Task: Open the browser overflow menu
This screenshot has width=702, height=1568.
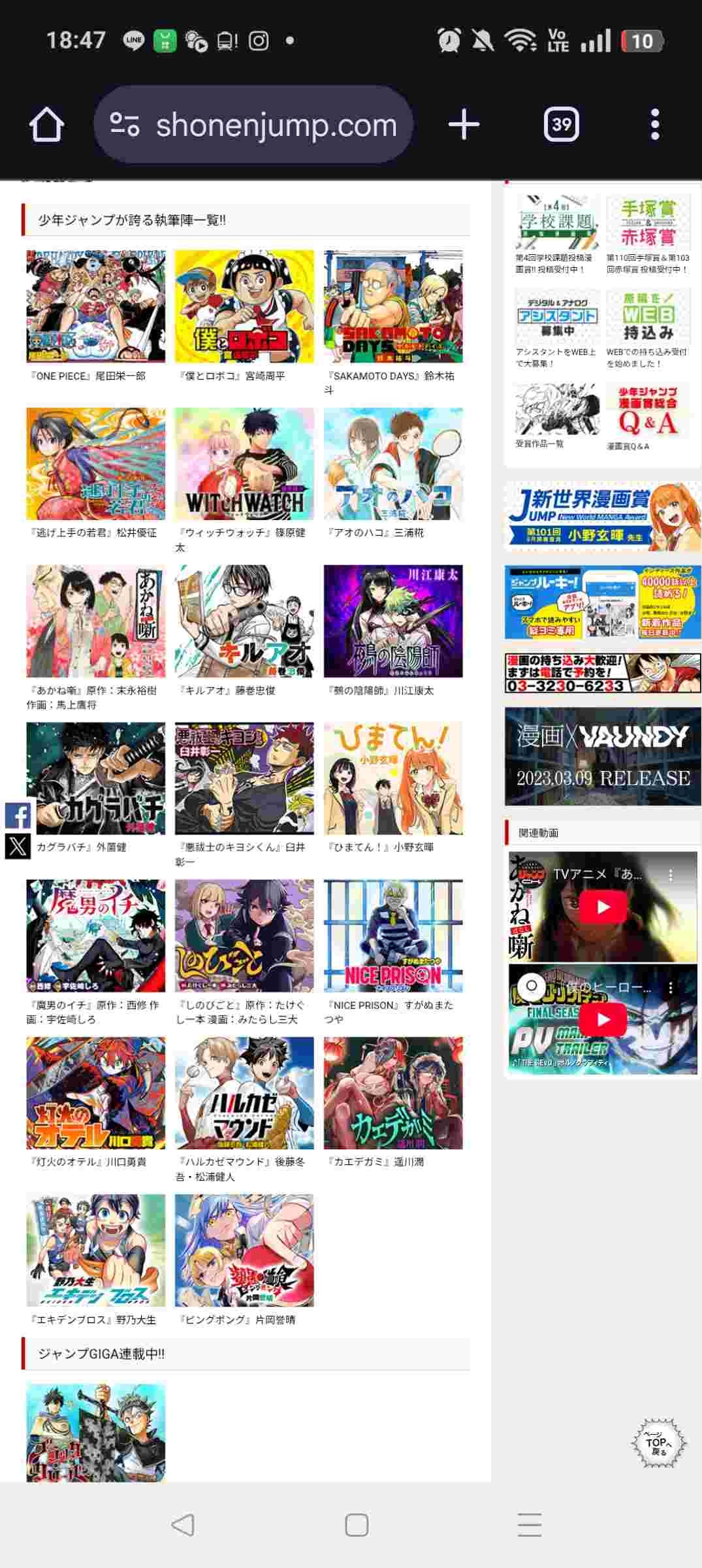Action: [655, 124]
